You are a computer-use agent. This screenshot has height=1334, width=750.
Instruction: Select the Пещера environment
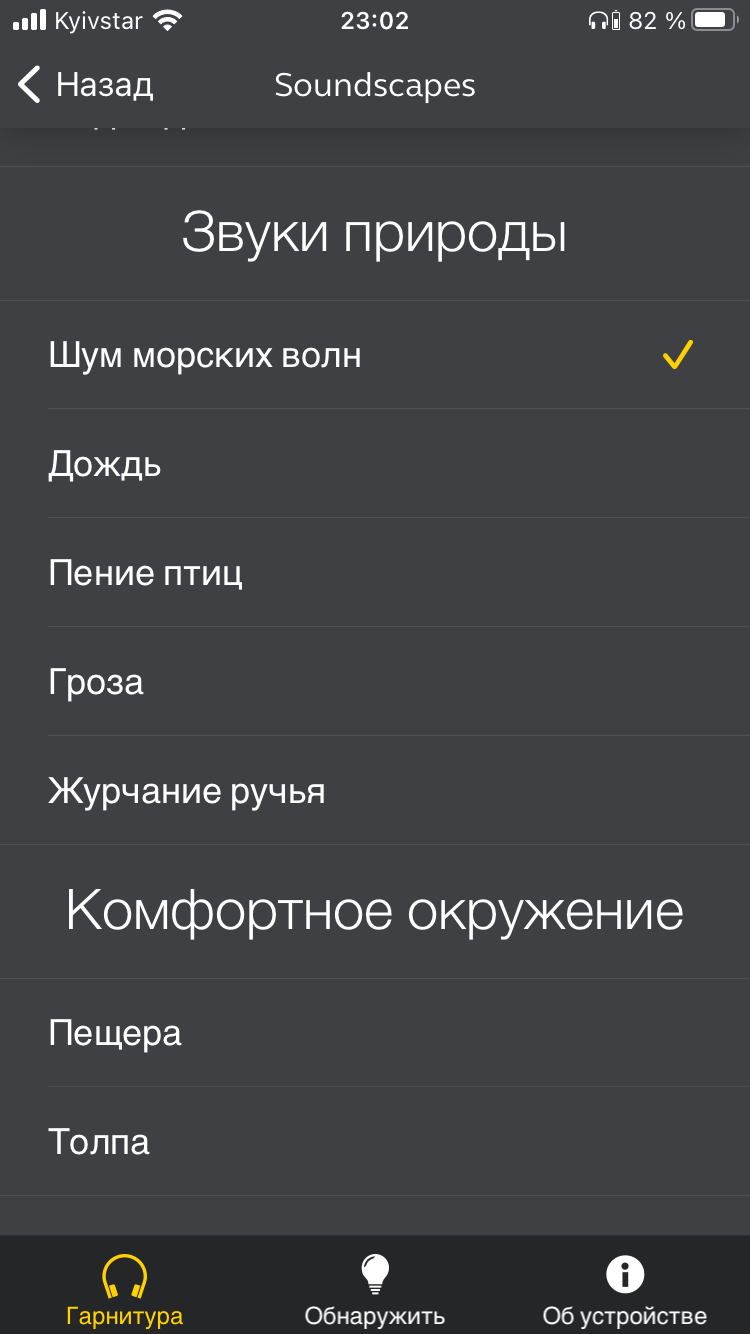click(x=375, y=1033)
